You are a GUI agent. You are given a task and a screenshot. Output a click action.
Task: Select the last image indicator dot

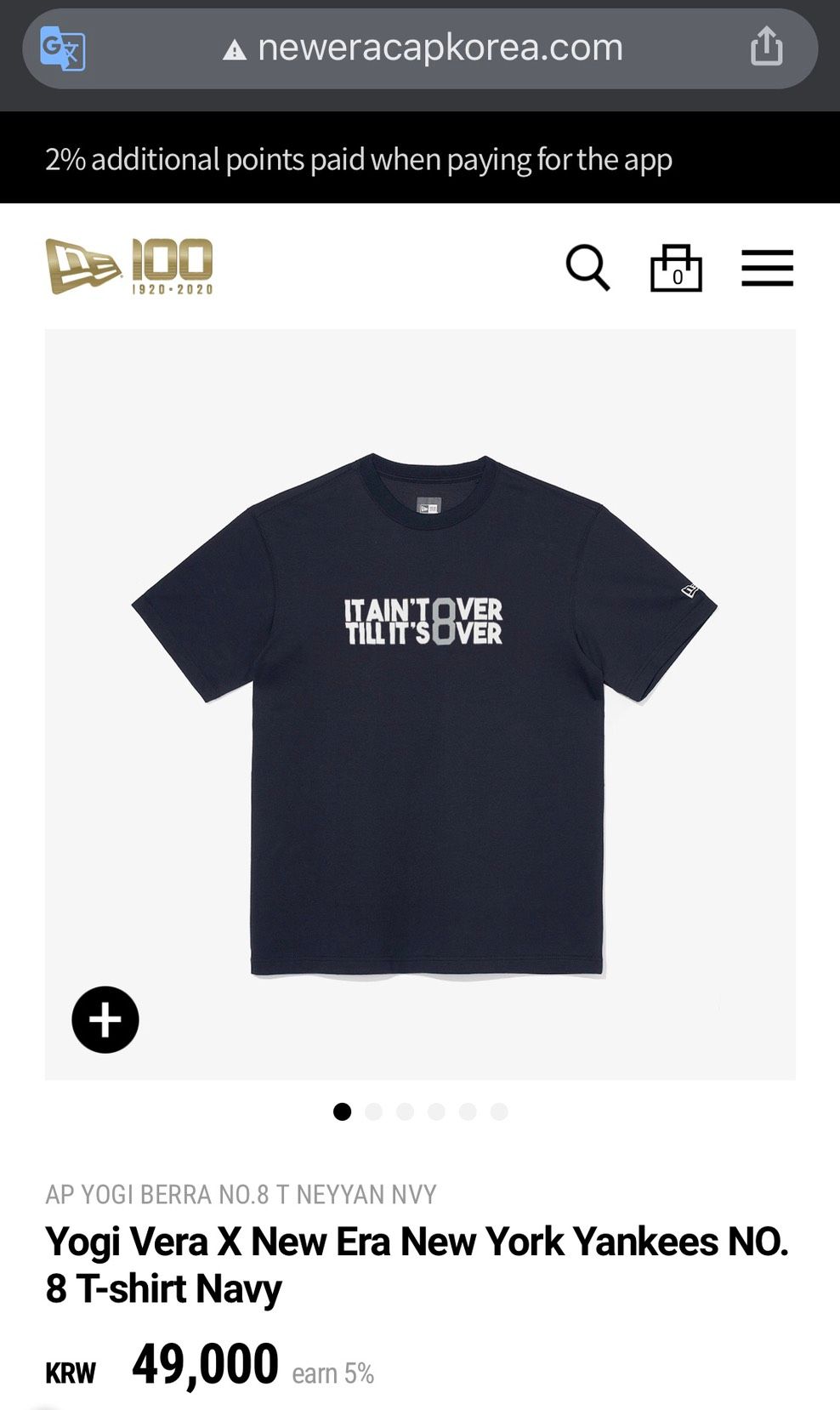(x=499, y=1112)
